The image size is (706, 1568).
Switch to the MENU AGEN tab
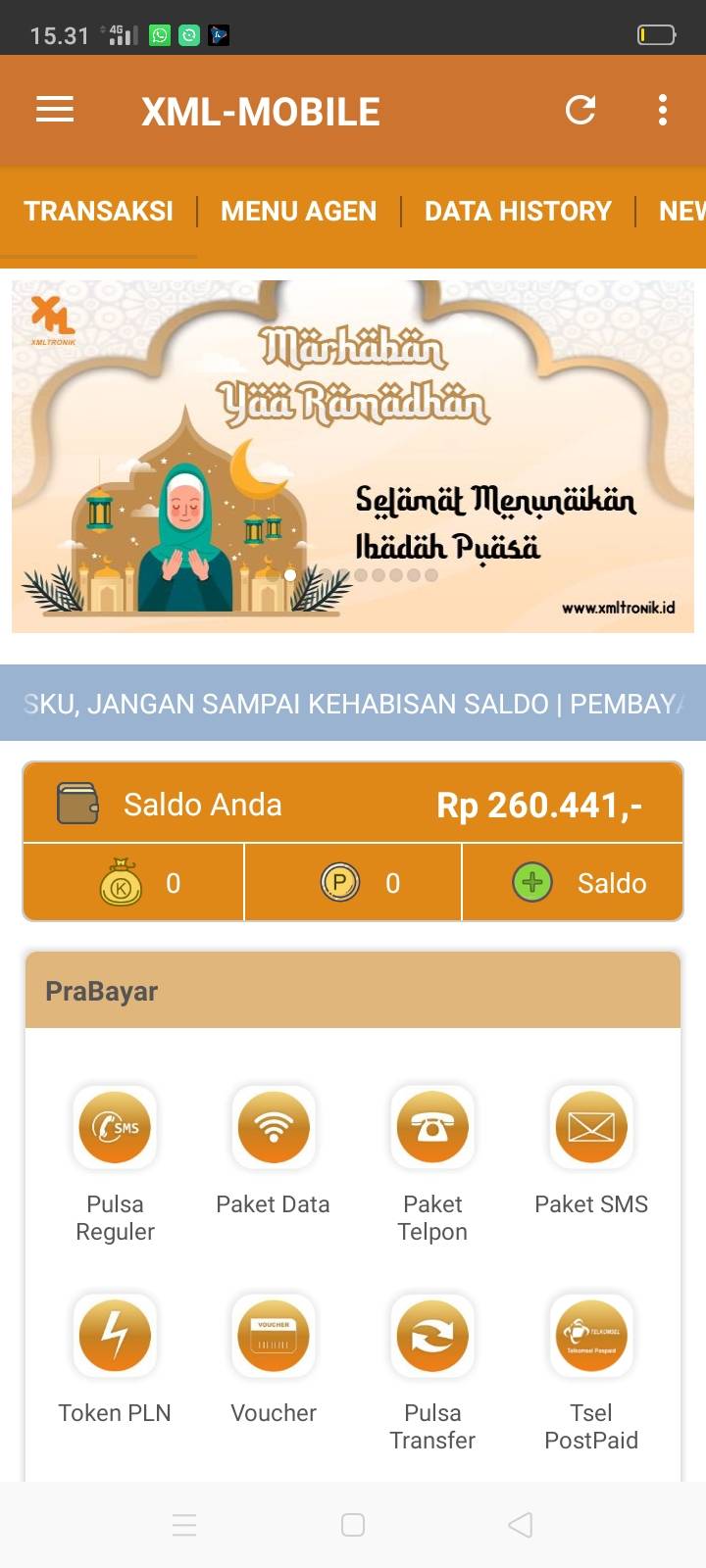(x=298, y=212)
